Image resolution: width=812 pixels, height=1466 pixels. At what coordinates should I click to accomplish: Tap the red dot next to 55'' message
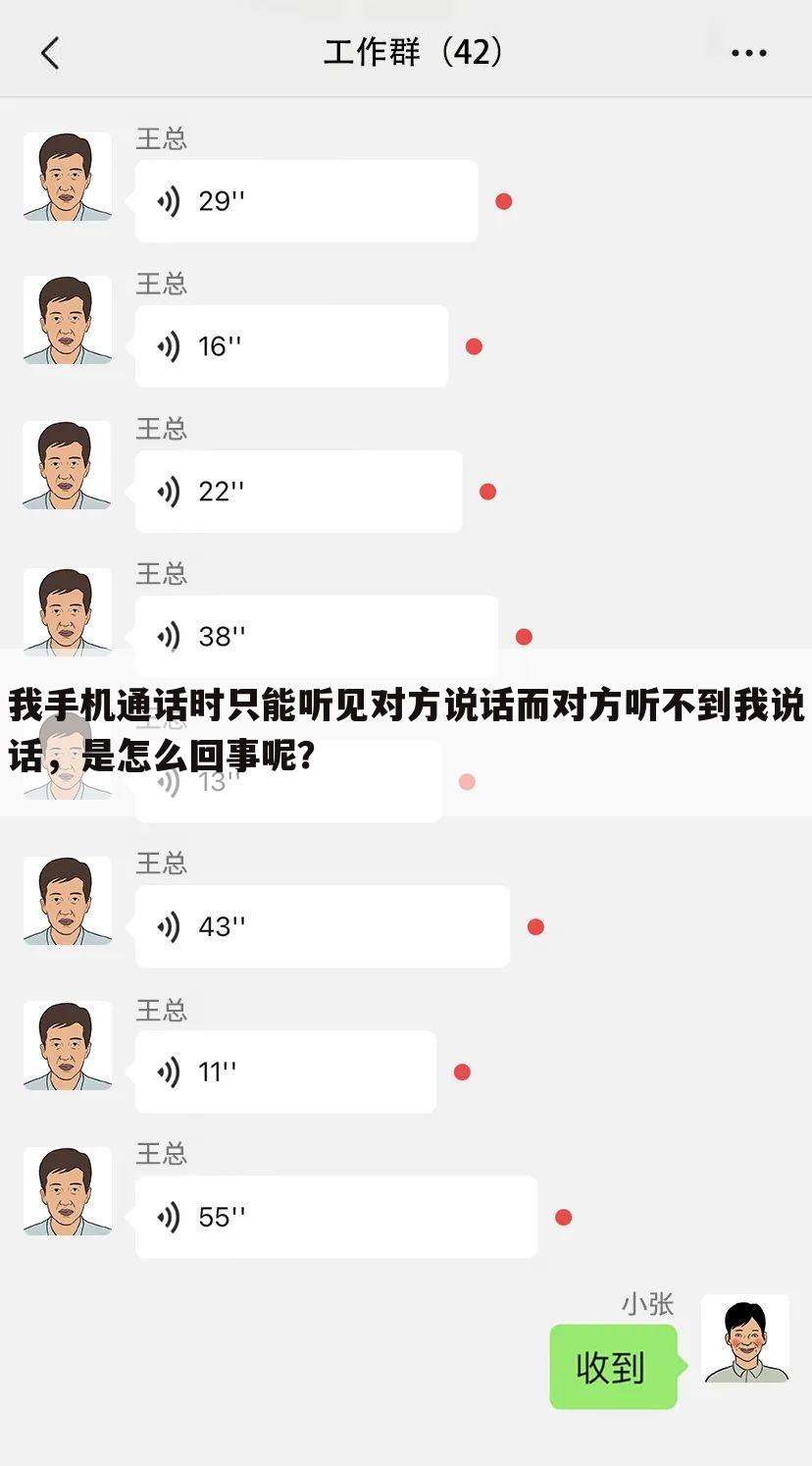pyautogui.click(x=561, y=1216)
